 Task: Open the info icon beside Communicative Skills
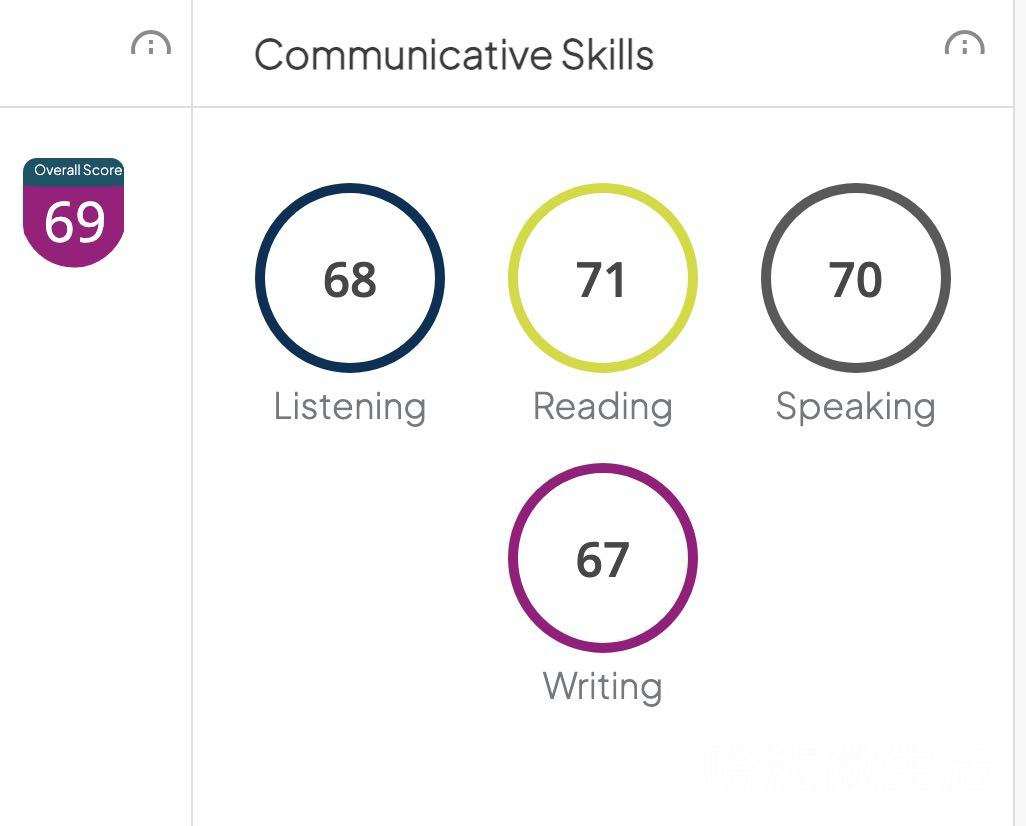coord(964,46)
